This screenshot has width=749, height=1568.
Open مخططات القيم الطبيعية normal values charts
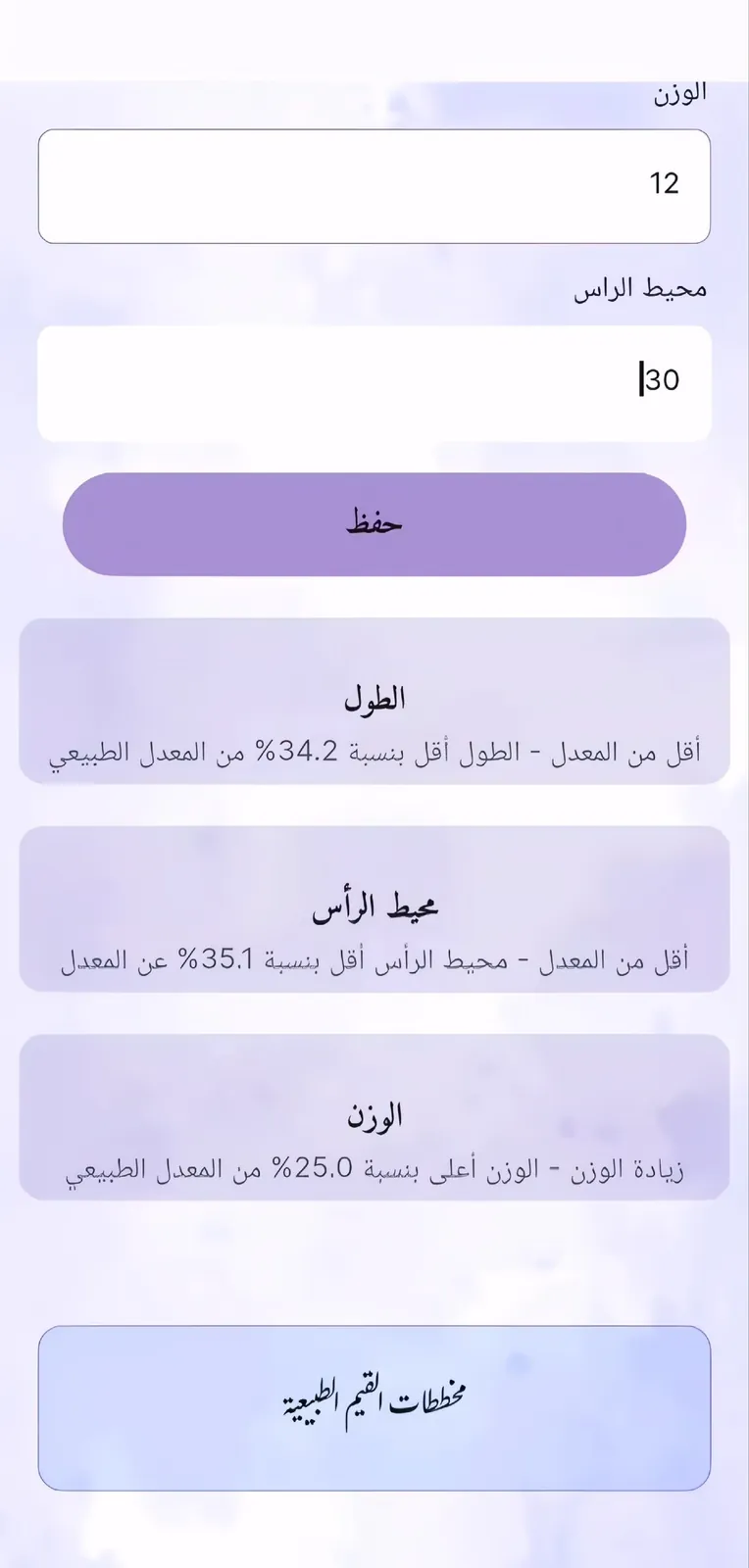(374, 1408)
